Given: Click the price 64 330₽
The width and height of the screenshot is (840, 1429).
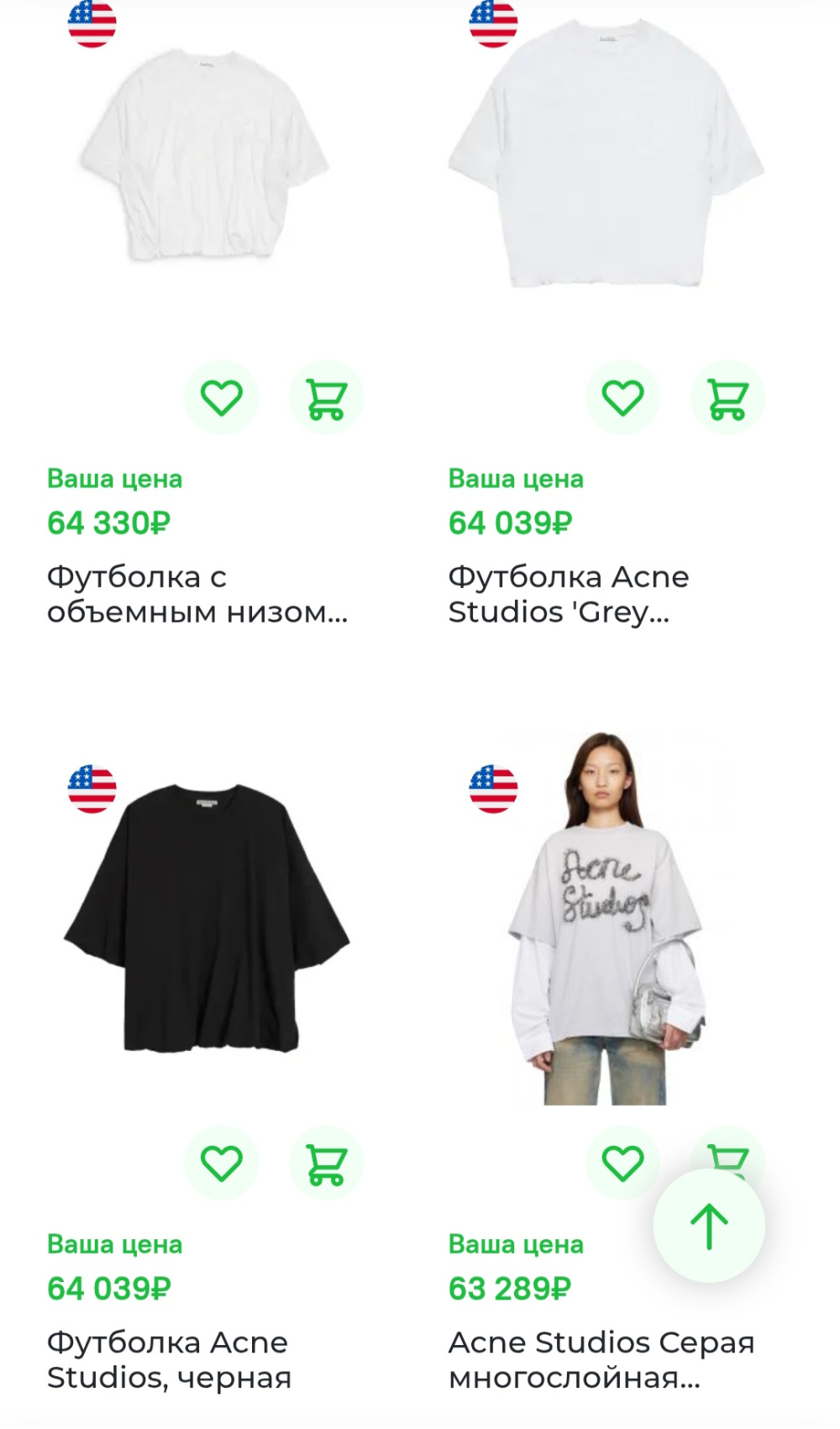Looking at the screenshot, I should [x=109, y=523].
